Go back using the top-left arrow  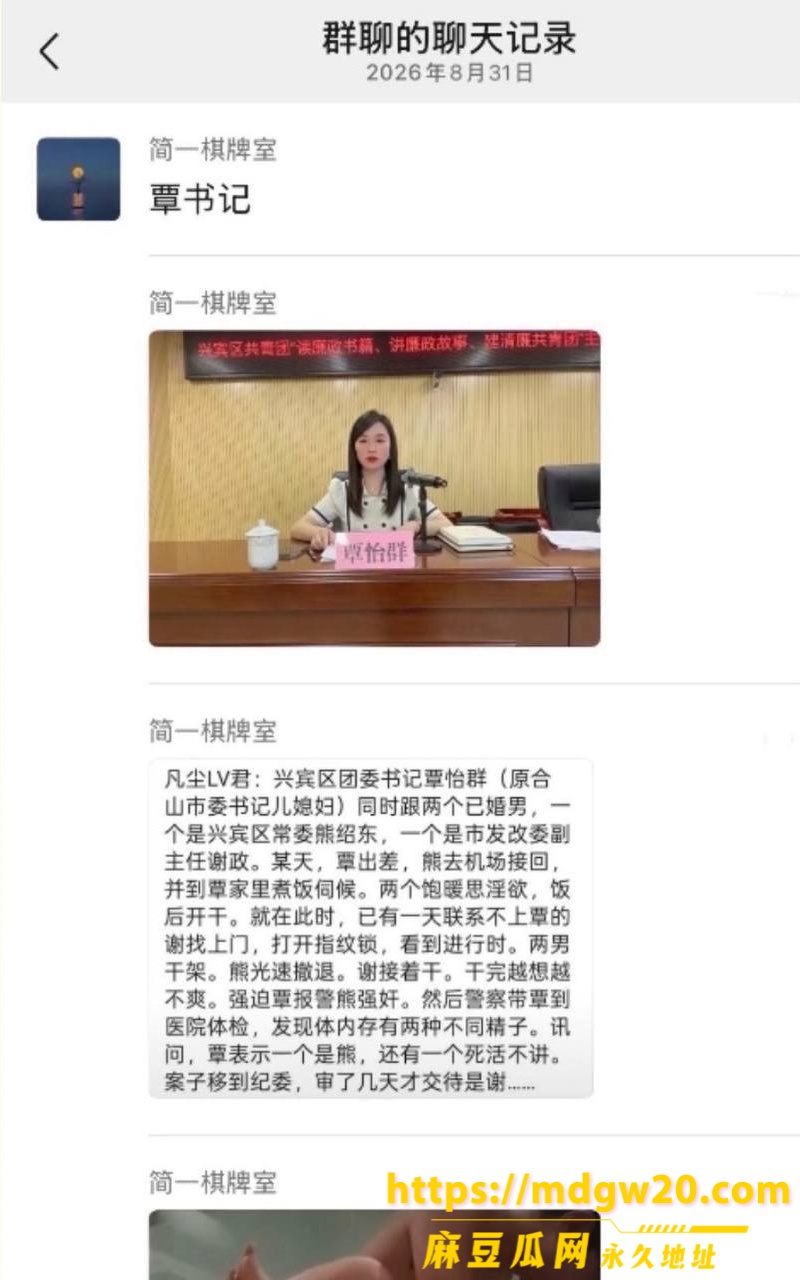(x=49, y=51)
